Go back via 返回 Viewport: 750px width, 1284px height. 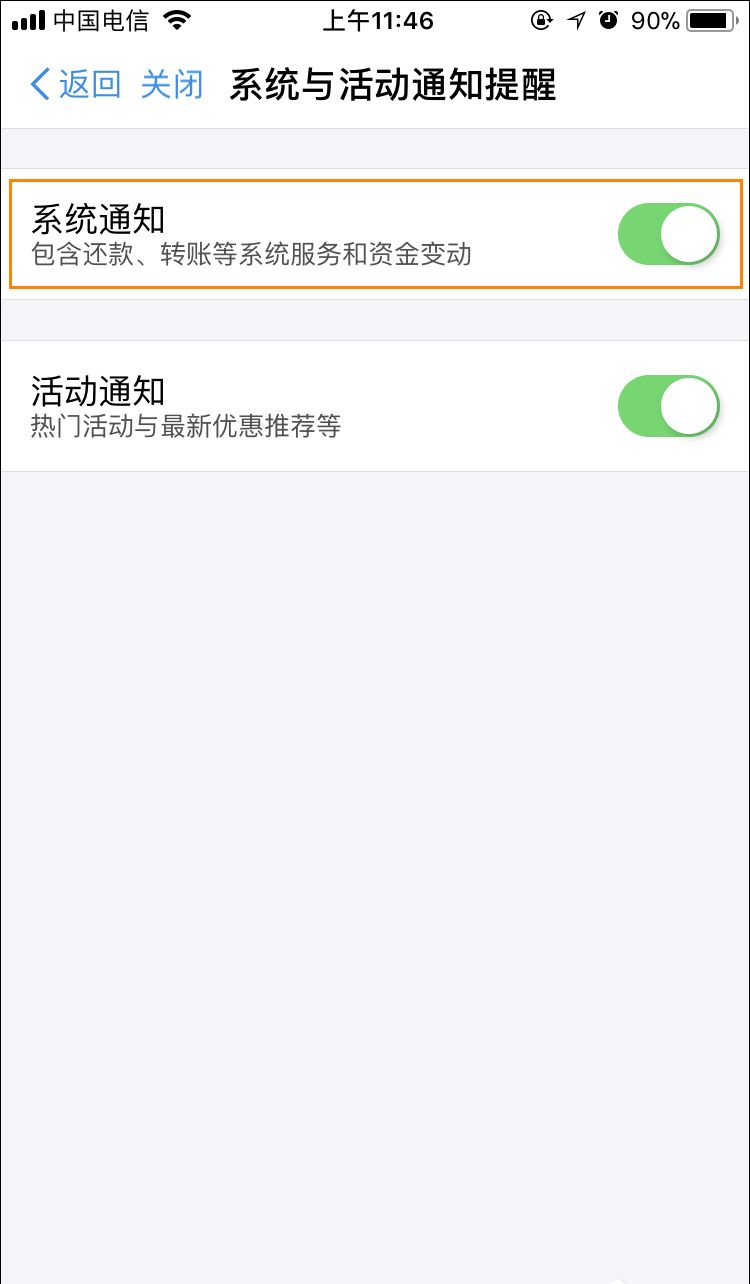click(76, 85)
